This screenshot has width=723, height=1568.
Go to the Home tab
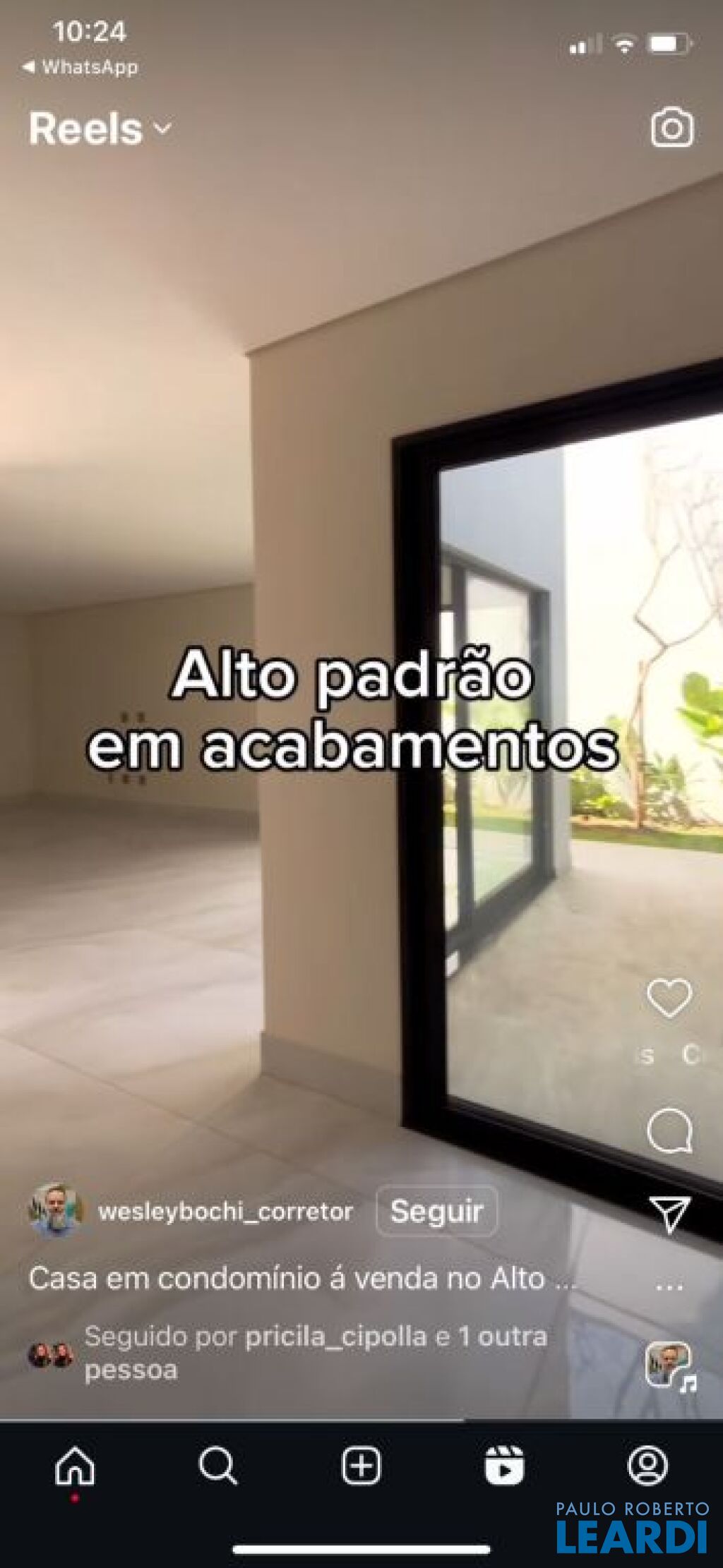[x=75, y=1467]
